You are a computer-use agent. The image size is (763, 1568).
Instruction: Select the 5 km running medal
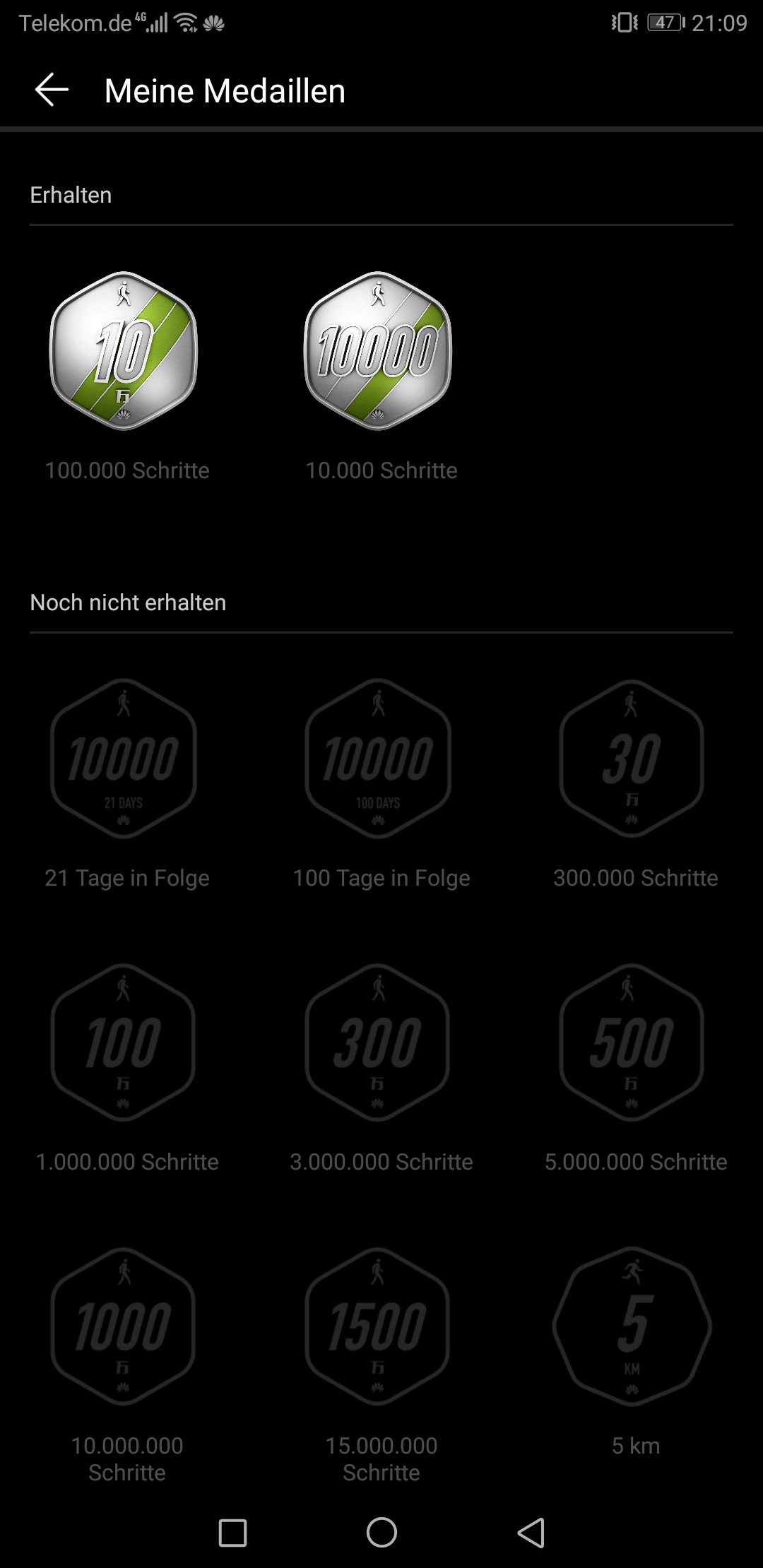pyautogui.click(x=632, y=1326)
